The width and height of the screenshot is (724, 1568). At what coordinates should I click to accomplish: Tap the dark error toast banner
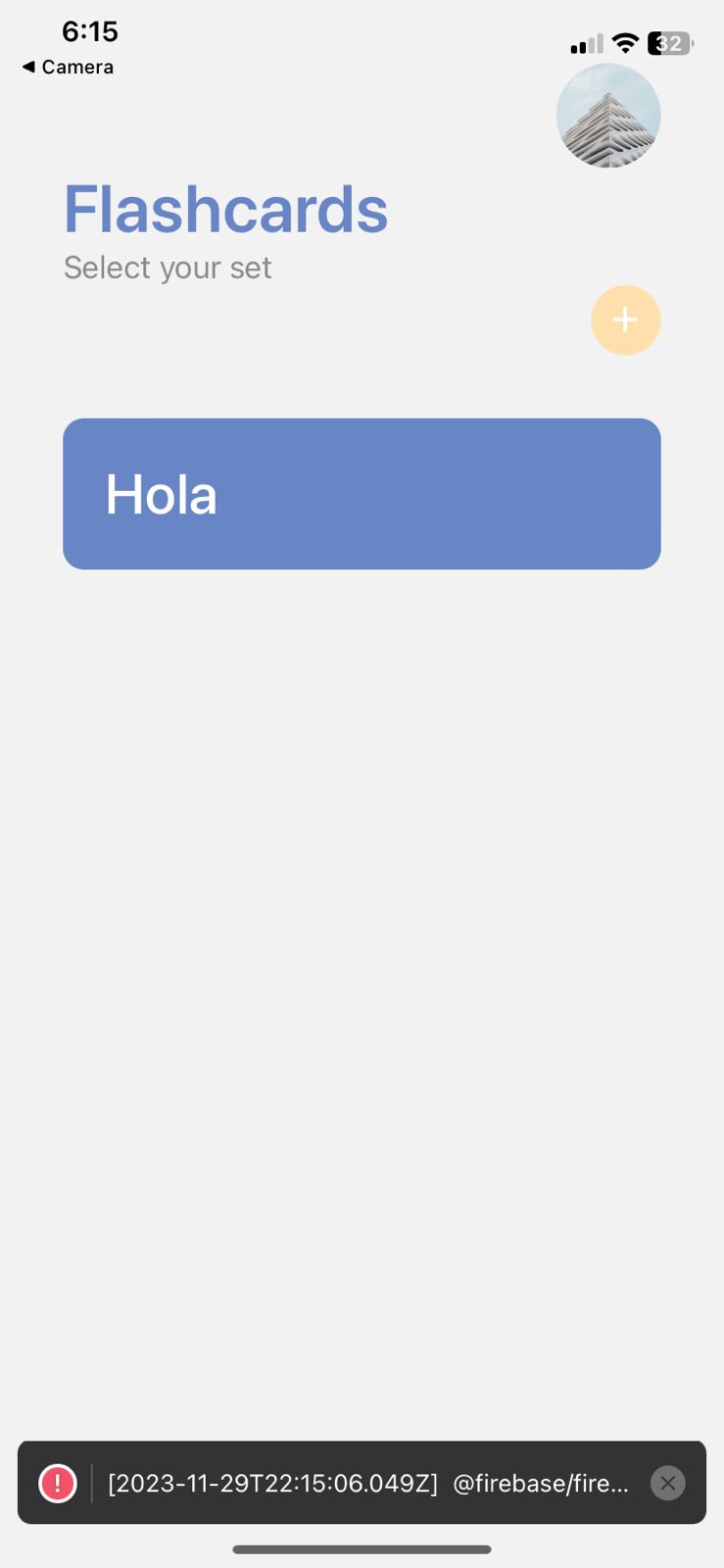[362, 1483]
